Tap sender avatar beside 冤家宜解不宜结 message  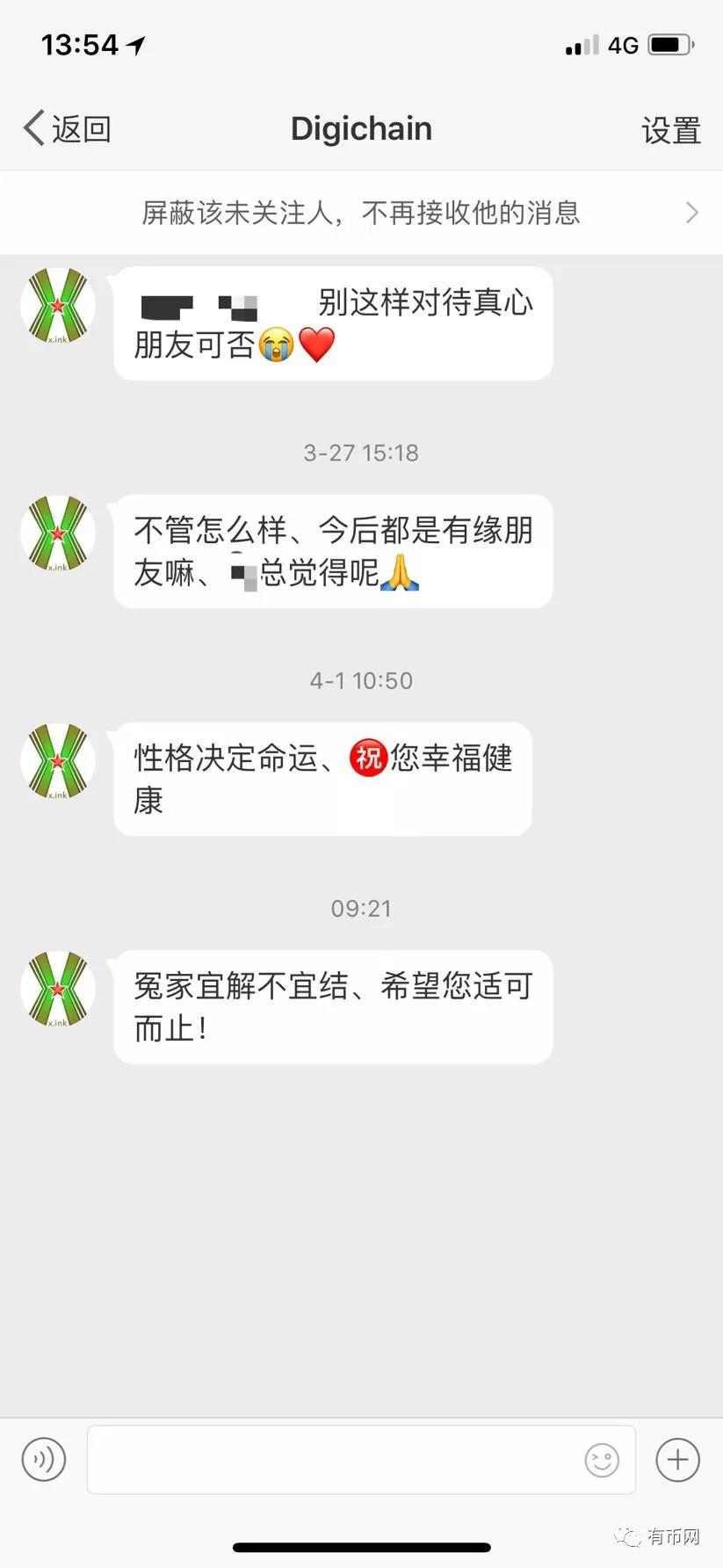click(x=58, y=989)
